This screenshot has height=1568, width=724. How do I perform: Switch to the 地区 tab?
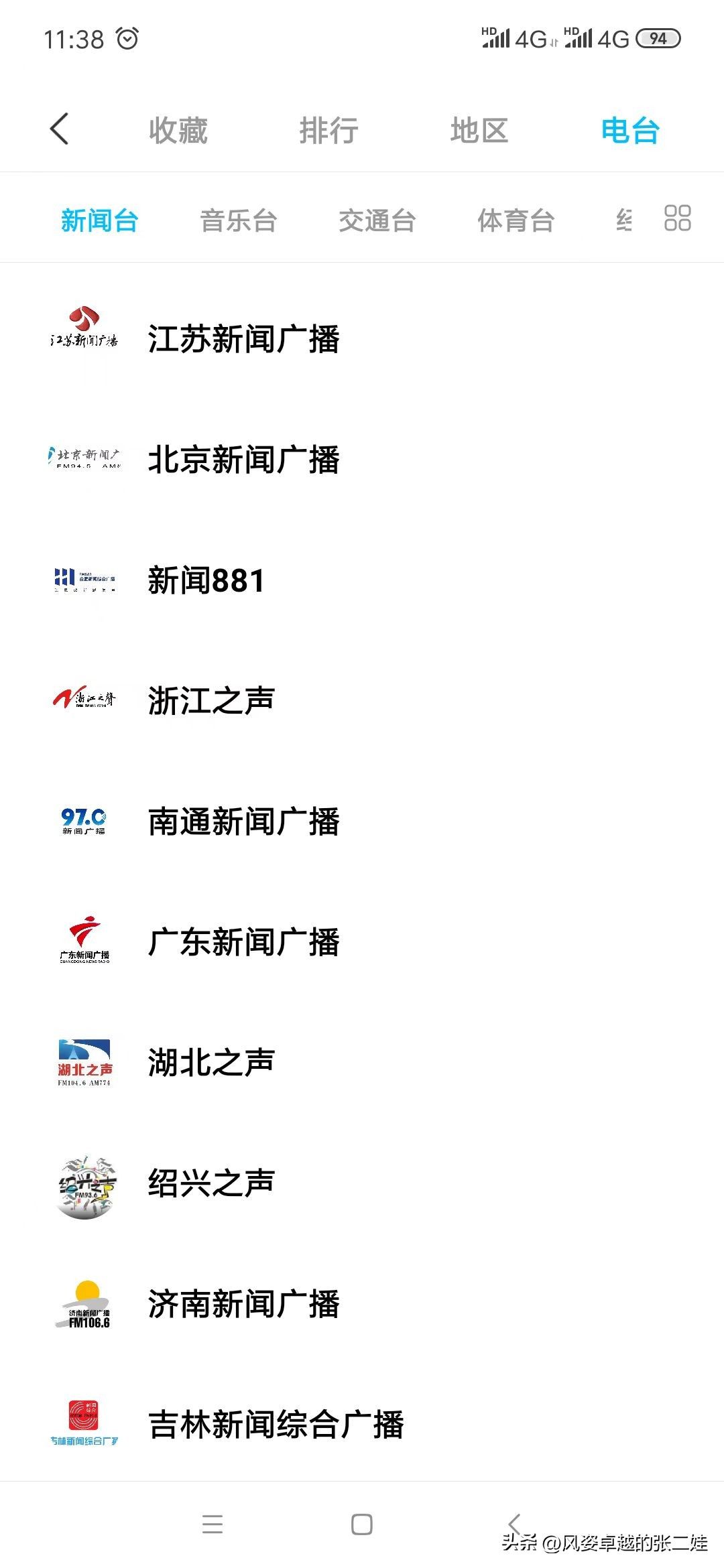[x=479, y=130]
